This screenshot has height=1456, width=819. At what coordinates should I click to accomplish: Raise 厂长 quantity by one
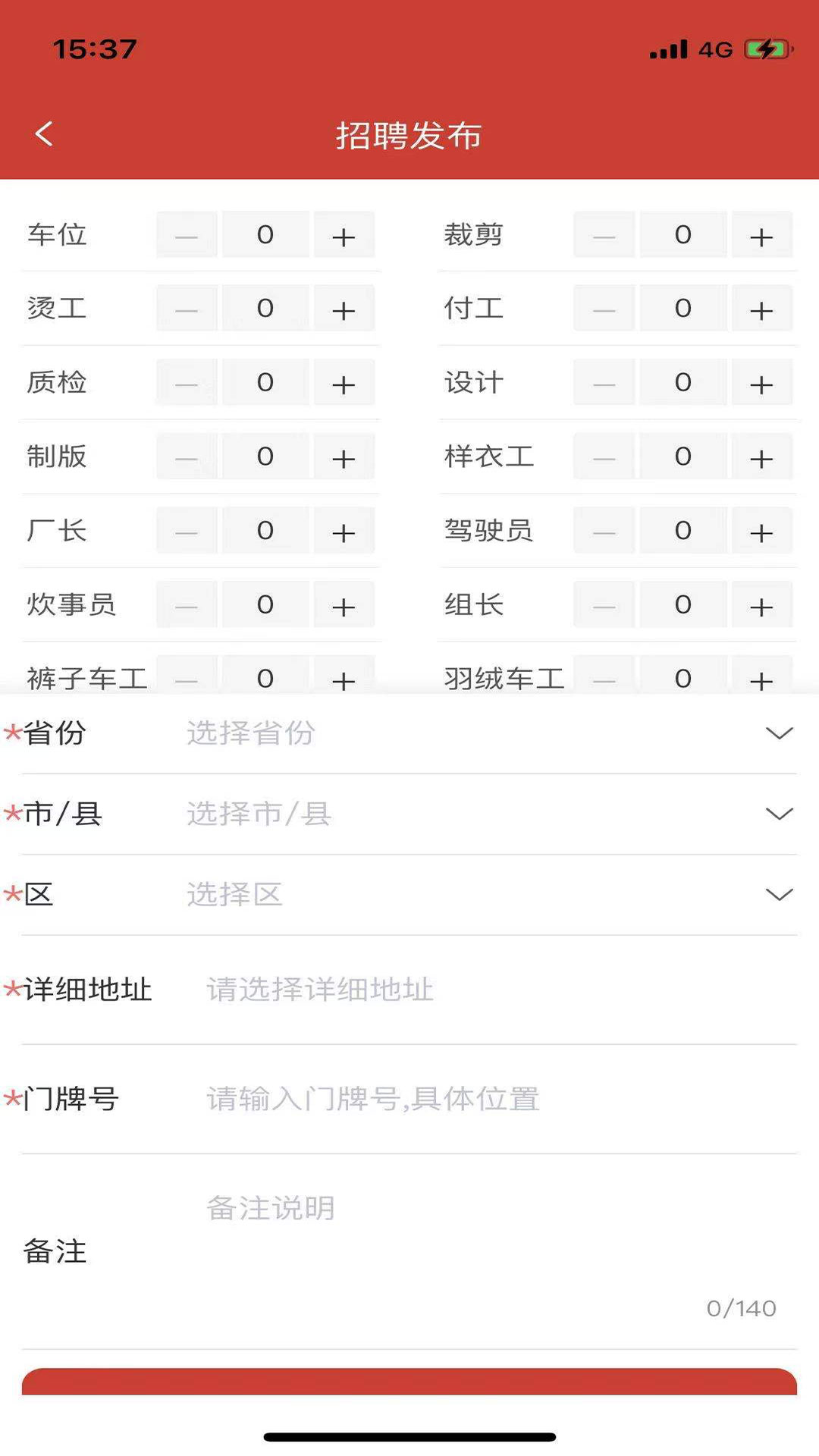coord(344,532)
